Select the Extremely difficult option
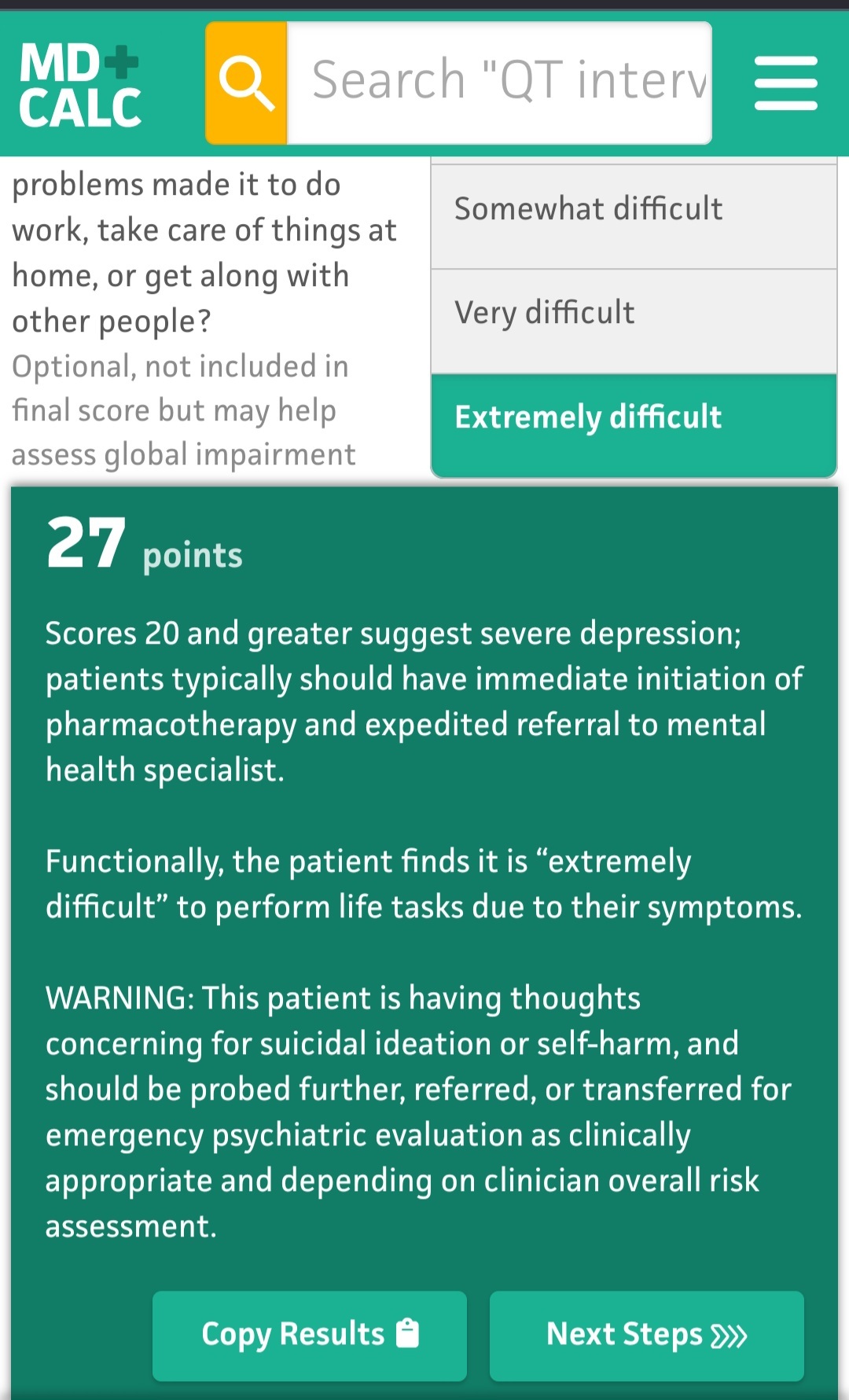Image resolution: width=849 pixels, height=1400 pixels. point(634,418)
